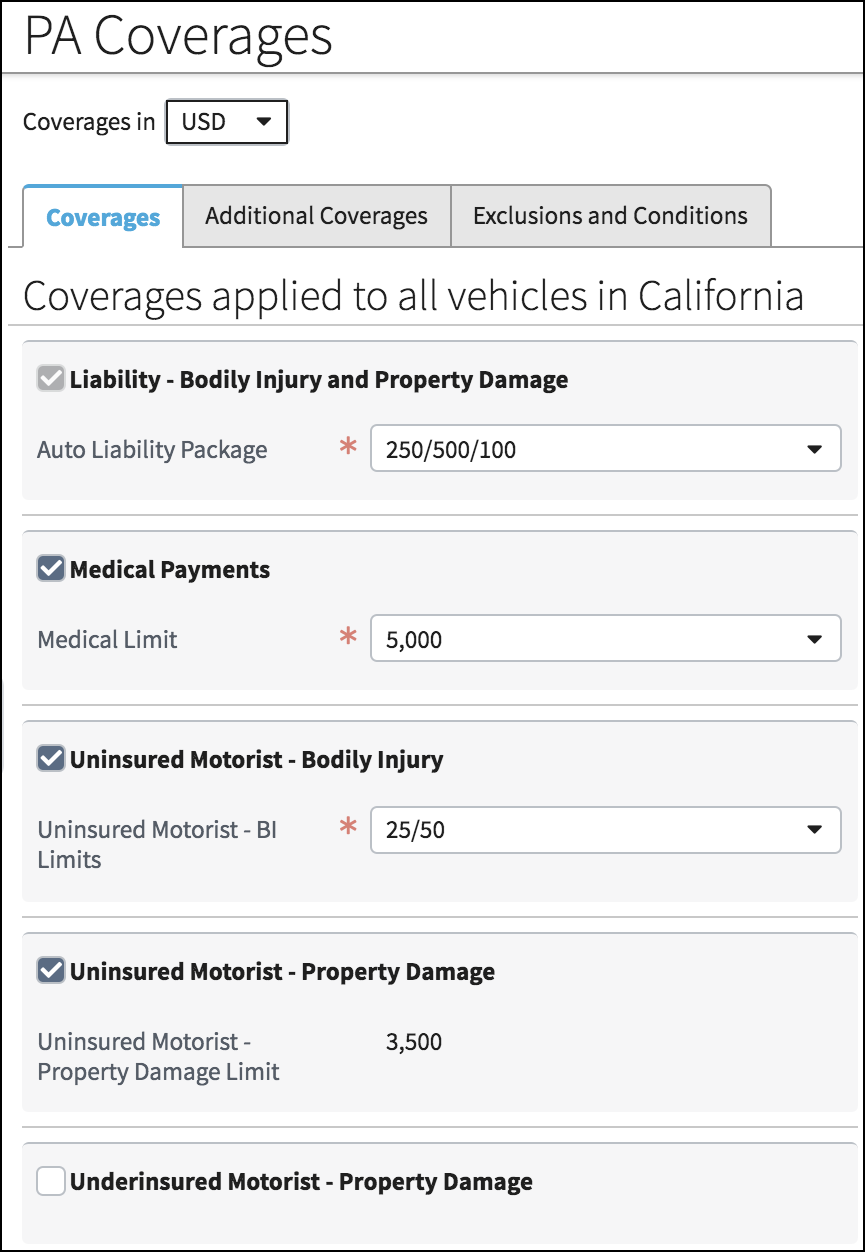Uncheck Uninsured Motorist - Property Damage

[50, 969]
